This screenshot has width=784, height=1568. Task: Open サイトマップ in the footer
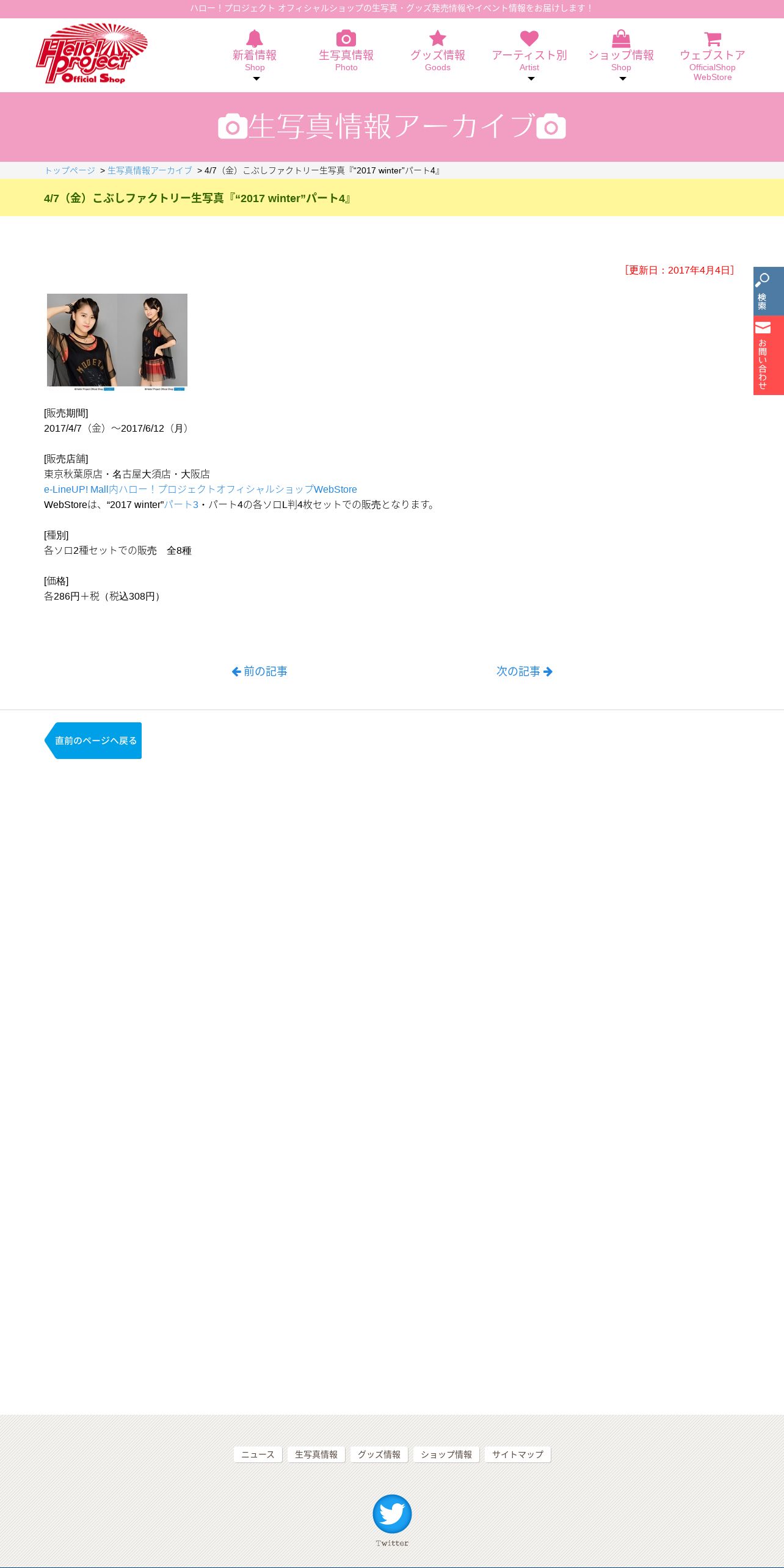(518, 1454)
